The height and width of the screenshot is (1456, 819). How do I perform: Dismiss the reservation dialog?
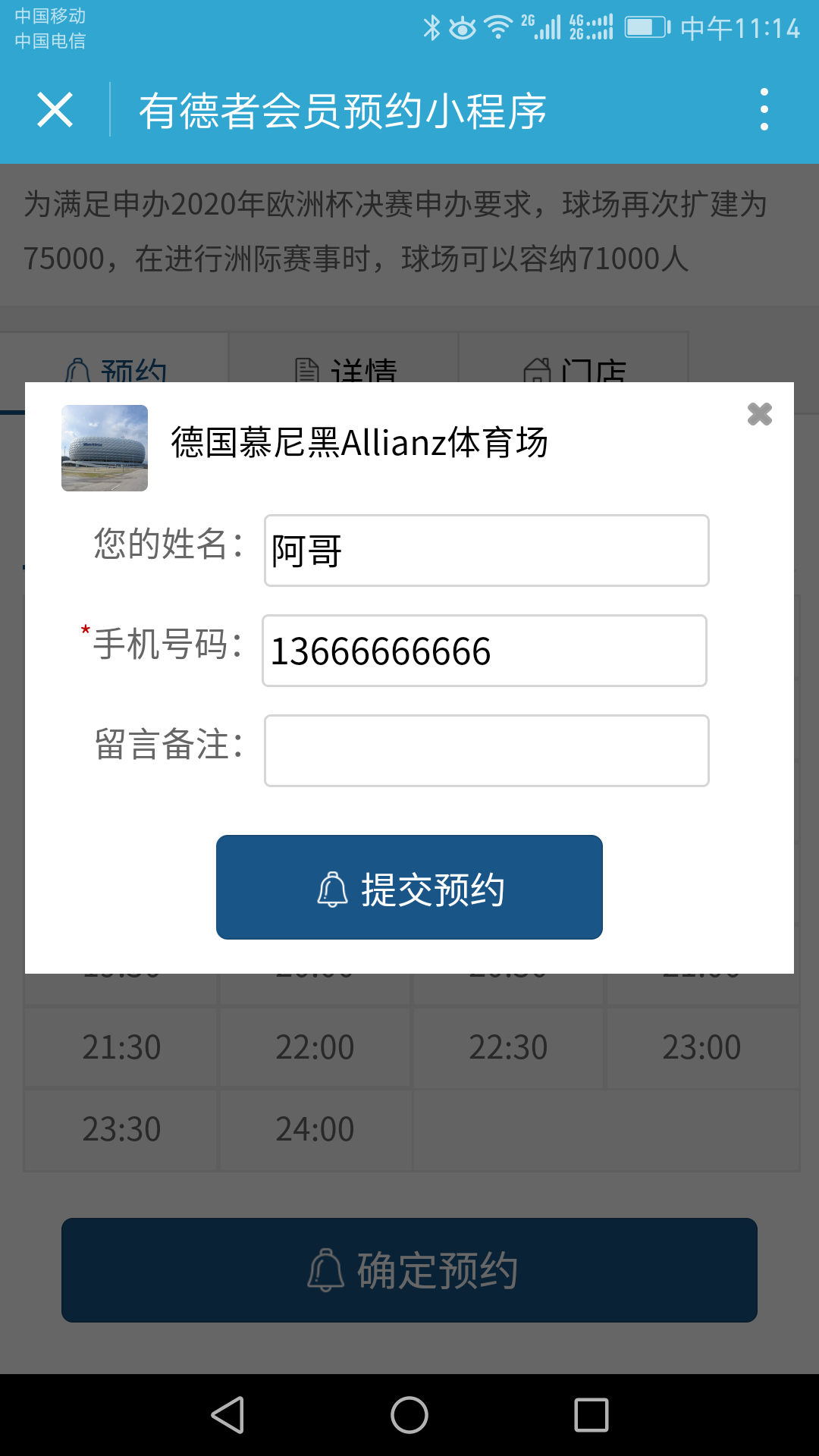[759, 414]
